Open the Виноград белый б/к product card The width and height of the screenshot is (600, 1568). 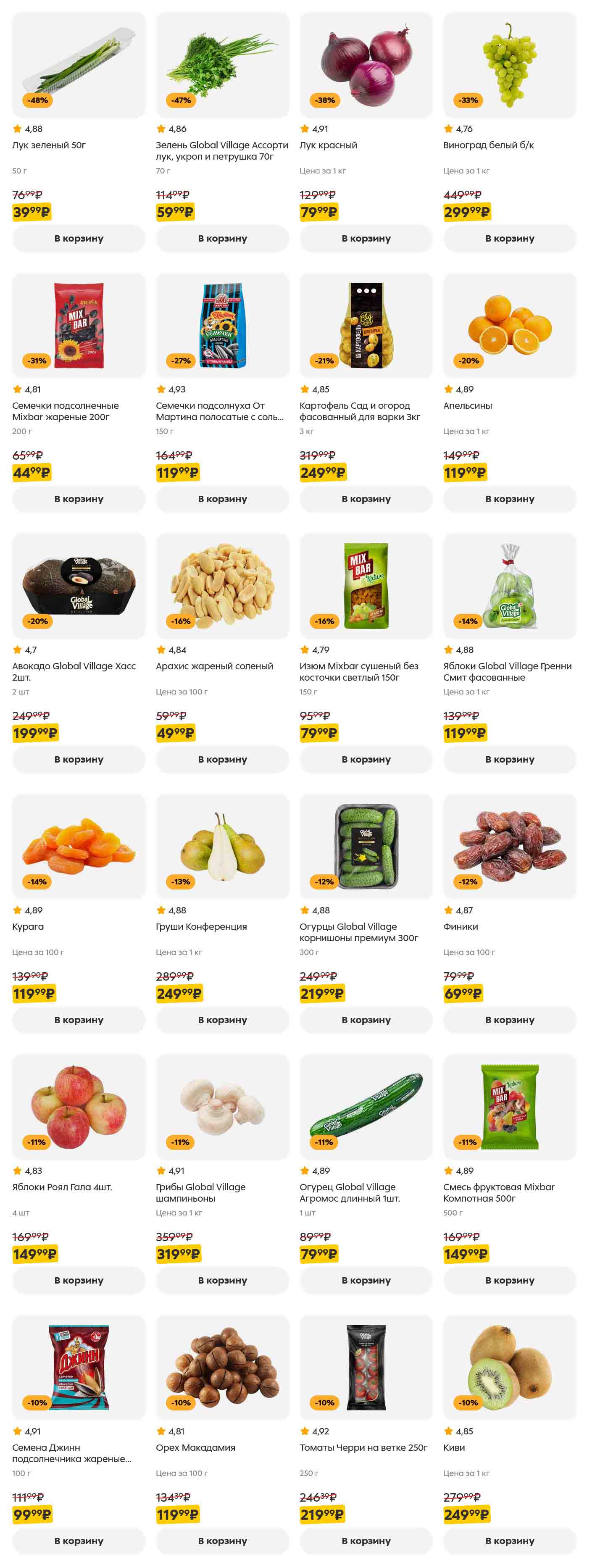point(509,65)
